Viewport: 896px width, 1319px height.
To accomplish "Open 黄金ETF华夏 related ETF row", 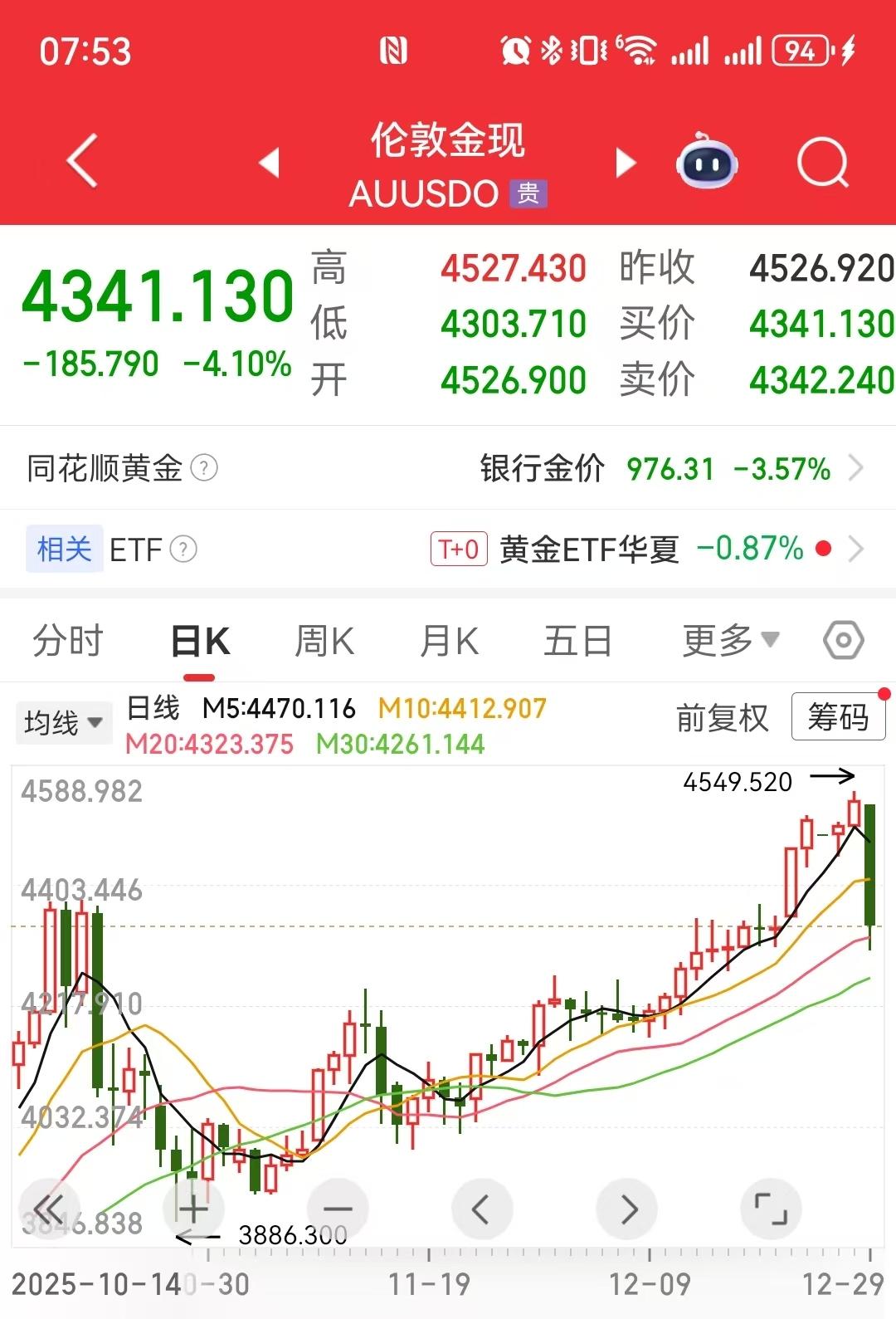I will (647, 550).
